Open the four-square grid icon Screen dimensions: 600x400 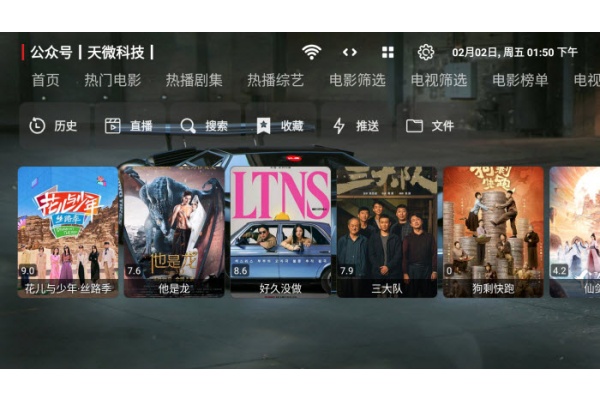[x=388, y=52]
